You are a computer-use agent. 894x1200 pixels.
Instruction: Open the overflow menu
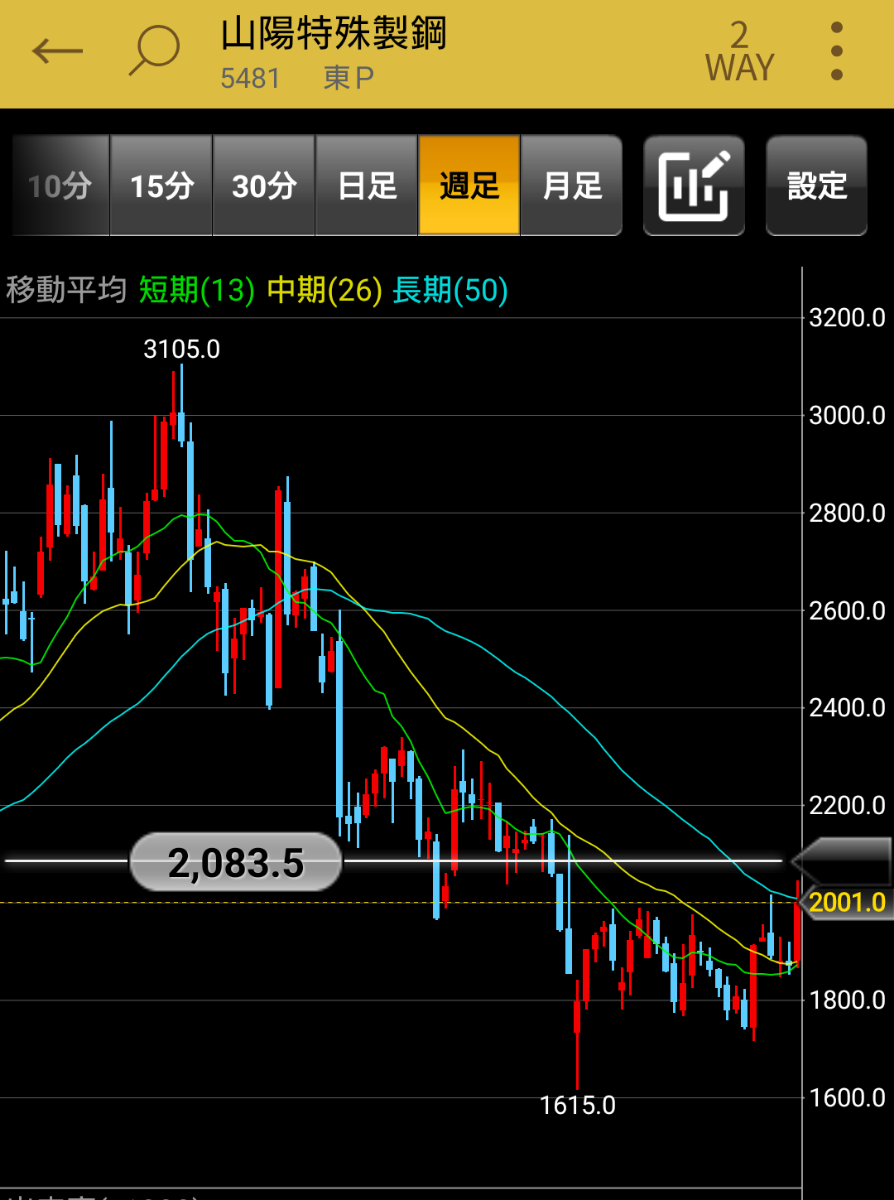[x=837, y=50]
